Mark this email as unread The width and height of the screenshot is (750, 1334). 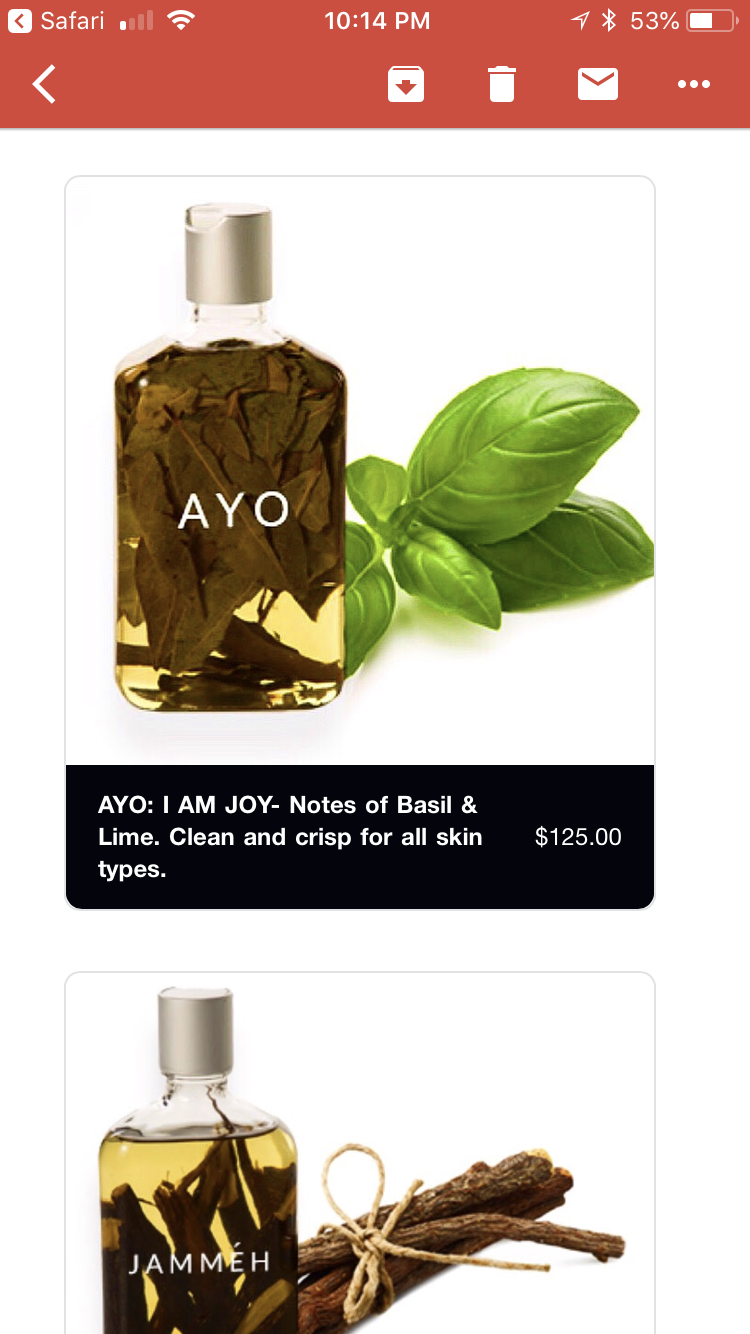(597, 84)
